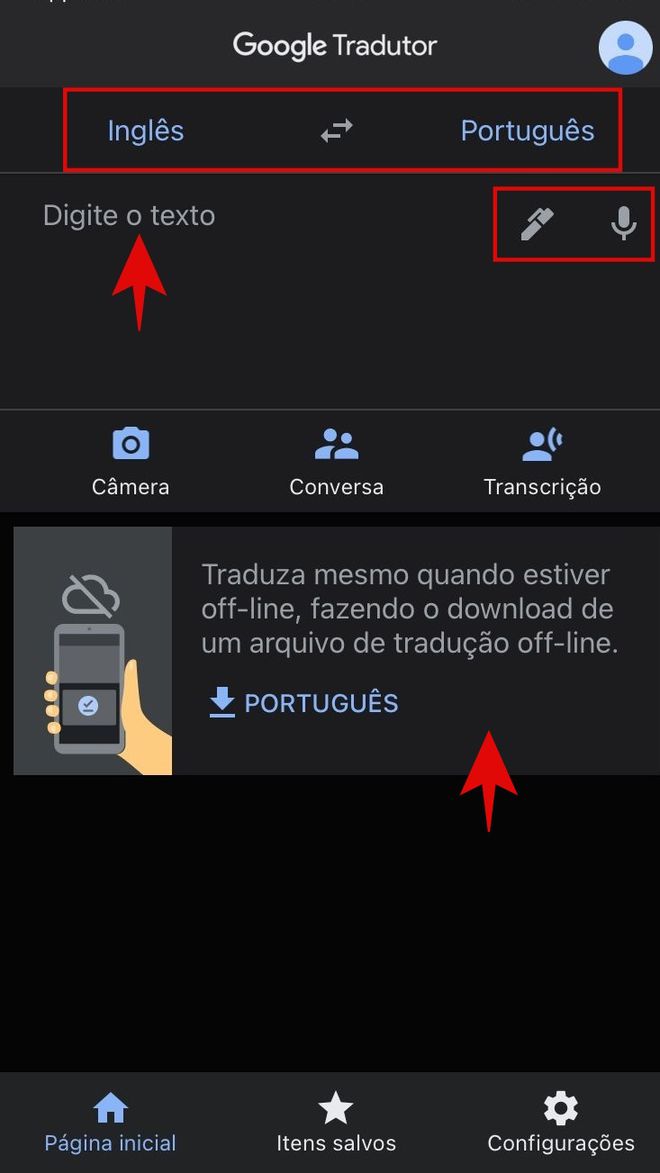
Task: Start voice input with microphone
Action: (624, 224)
